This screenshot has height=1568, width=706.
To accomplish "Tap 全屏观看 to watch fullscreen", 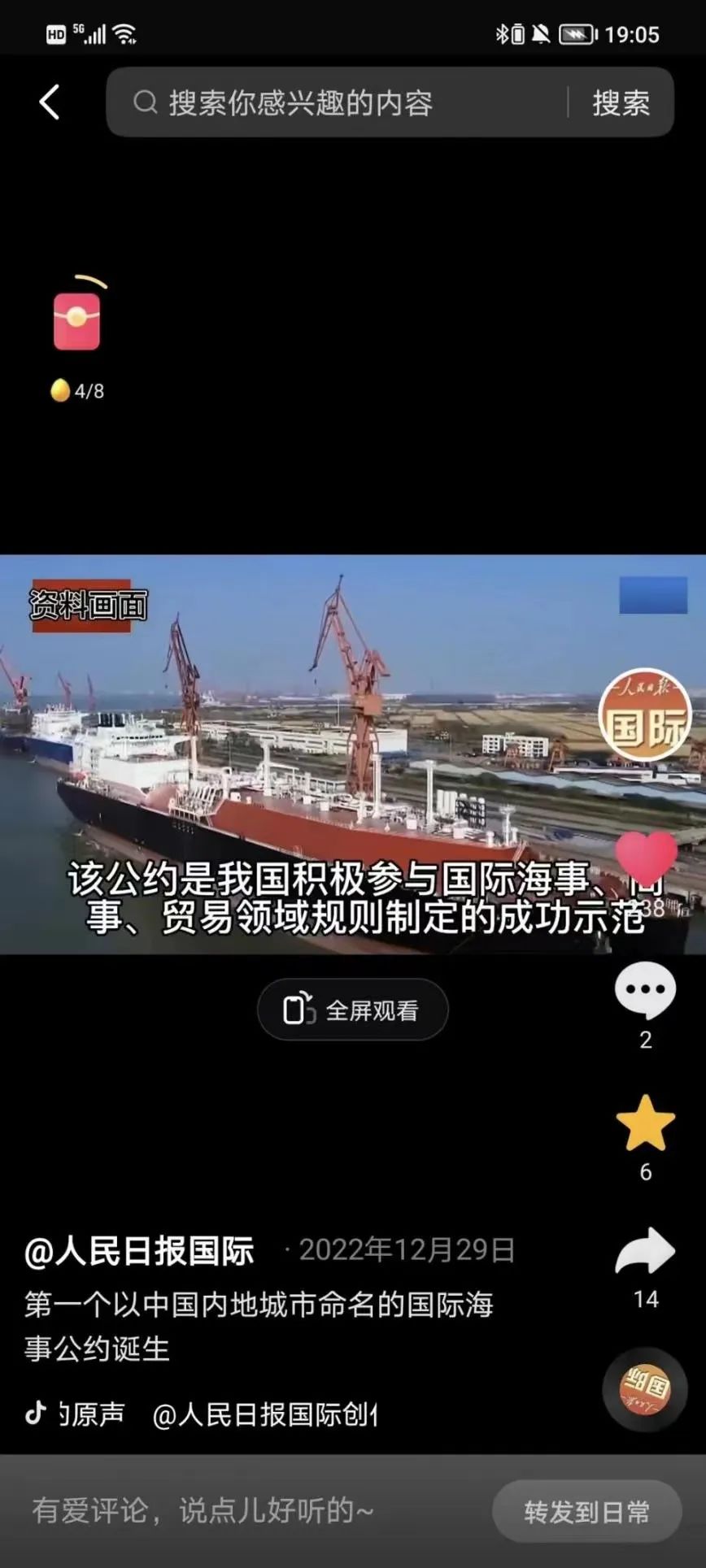I will click(352, 1010).
